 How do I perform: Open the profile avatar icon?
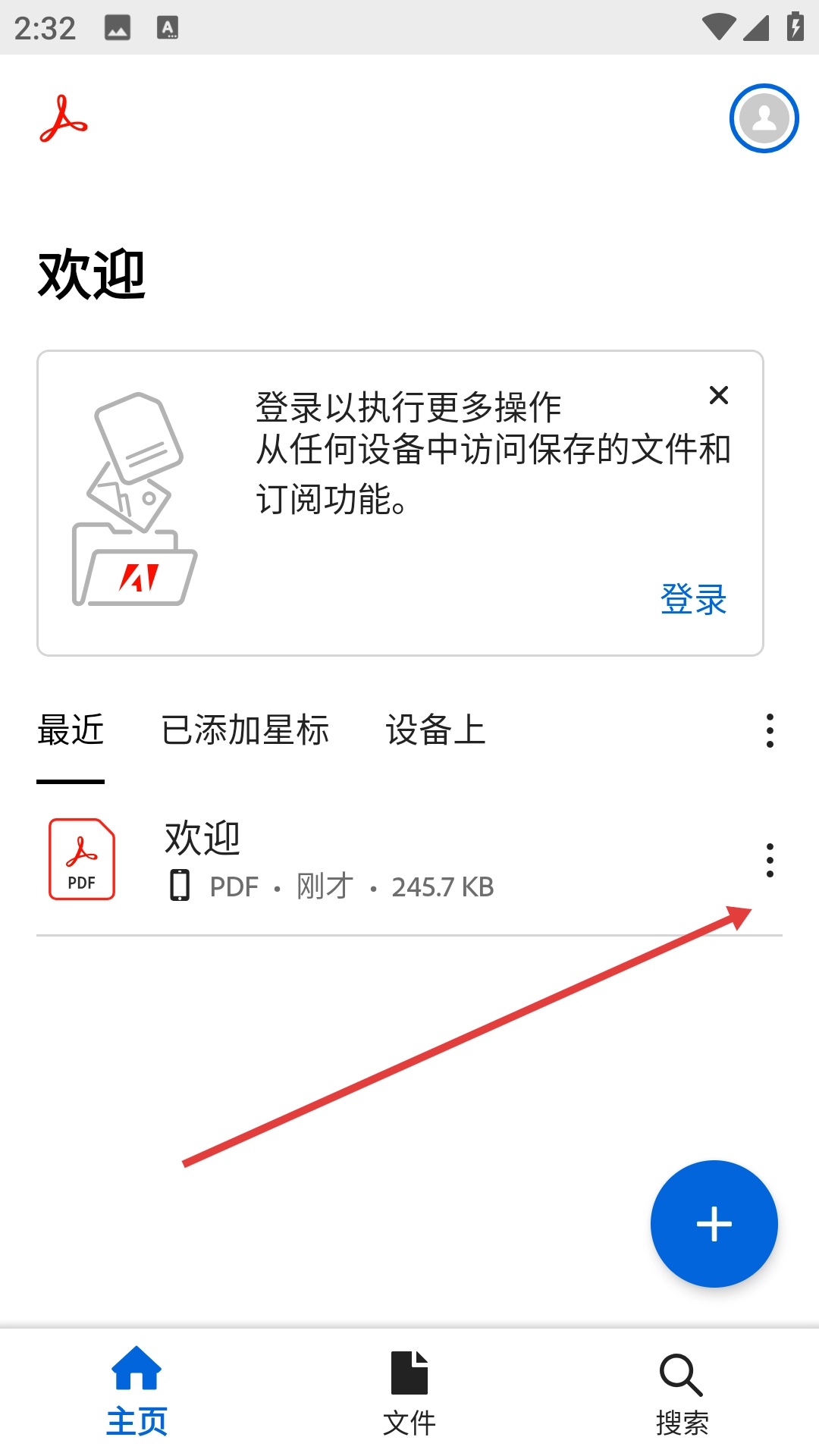coord(764,118)
